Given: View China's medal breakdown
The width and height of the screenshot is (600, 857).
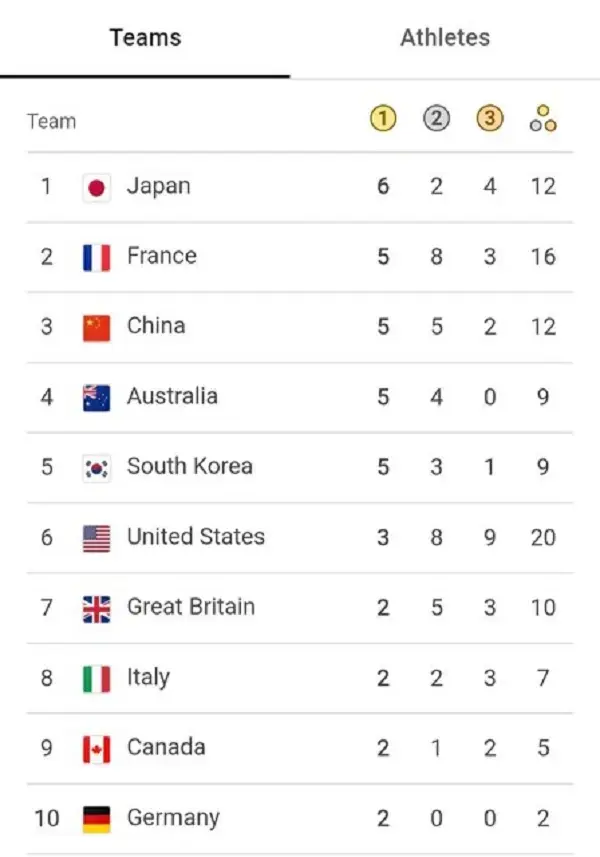Looking at the screenshot, I should [x=155, y=326].
